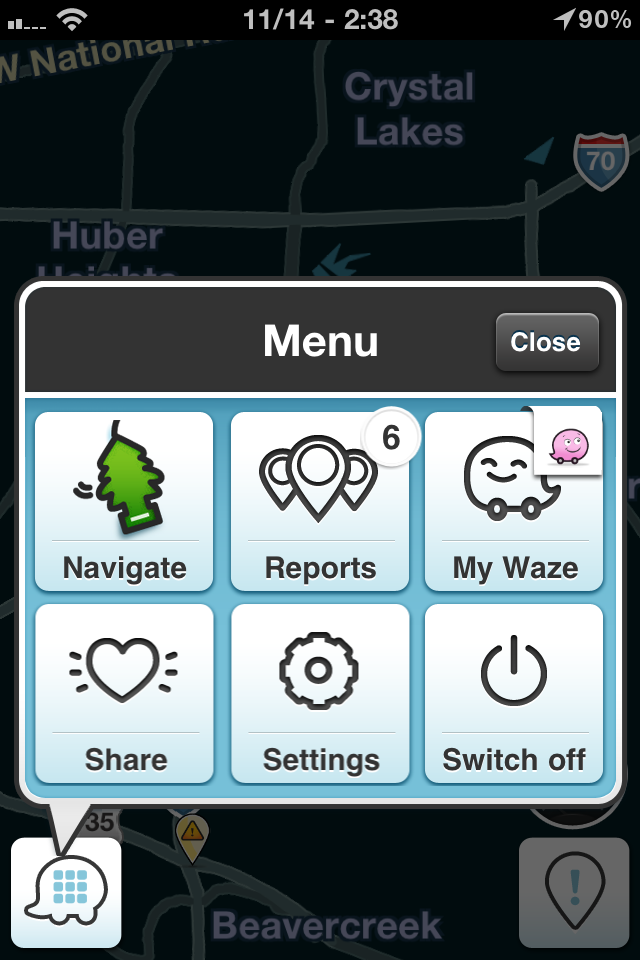
Task: Open the Navigate tile
Action: pos(124,502)
